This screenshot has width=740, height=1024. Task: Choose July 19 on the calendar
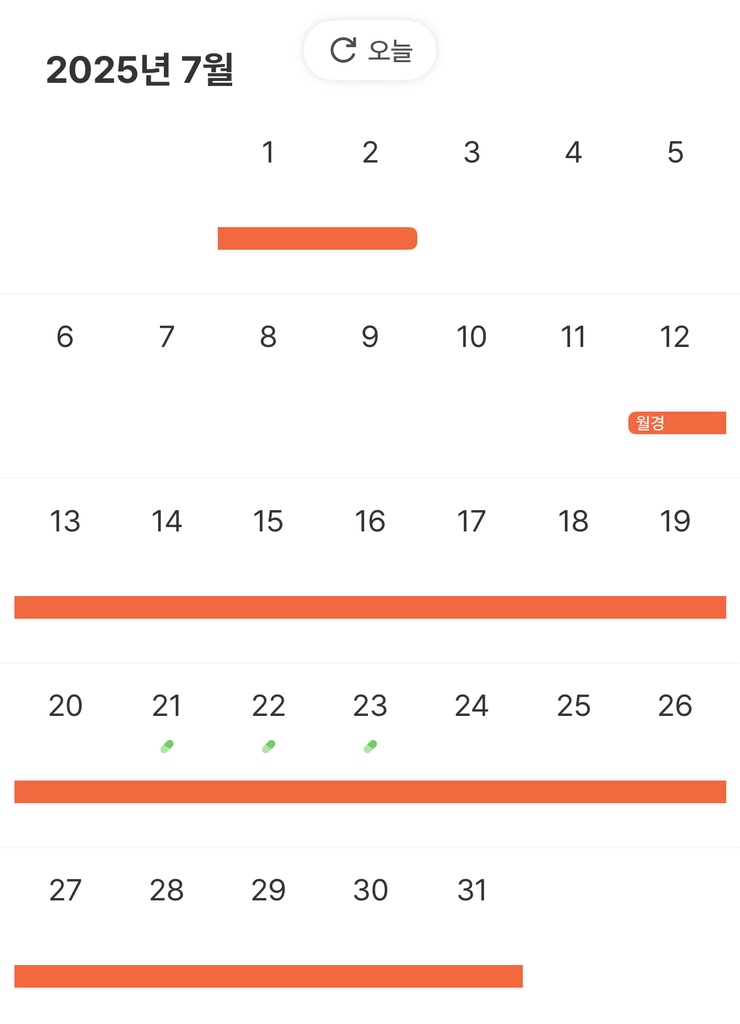[x=675, y=522]
